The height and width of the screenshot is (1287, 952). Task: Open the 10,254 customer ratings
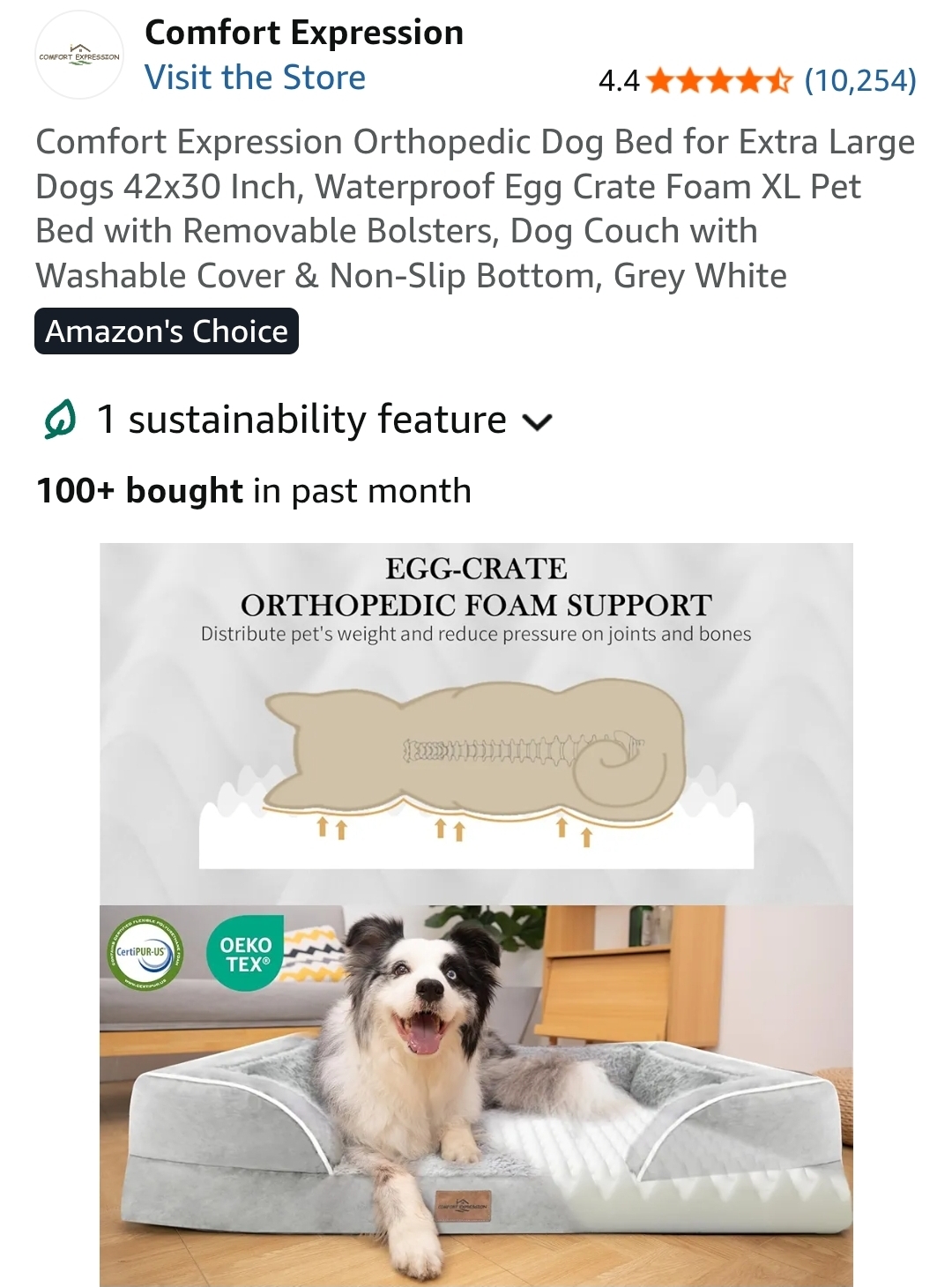coord(859,80)
